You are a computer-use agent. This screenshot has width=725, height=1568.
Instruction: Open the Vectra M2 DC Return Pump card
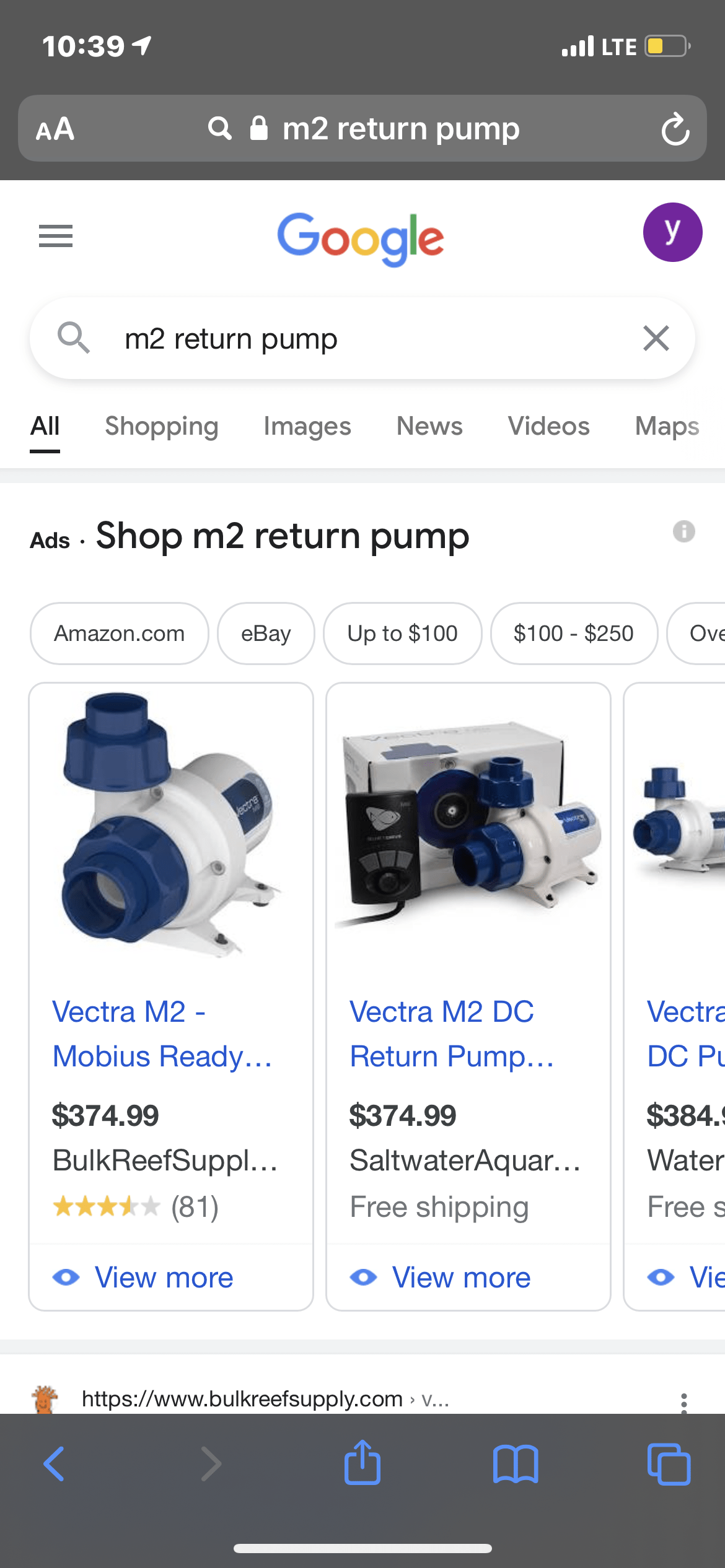[x=451, y=1034]
